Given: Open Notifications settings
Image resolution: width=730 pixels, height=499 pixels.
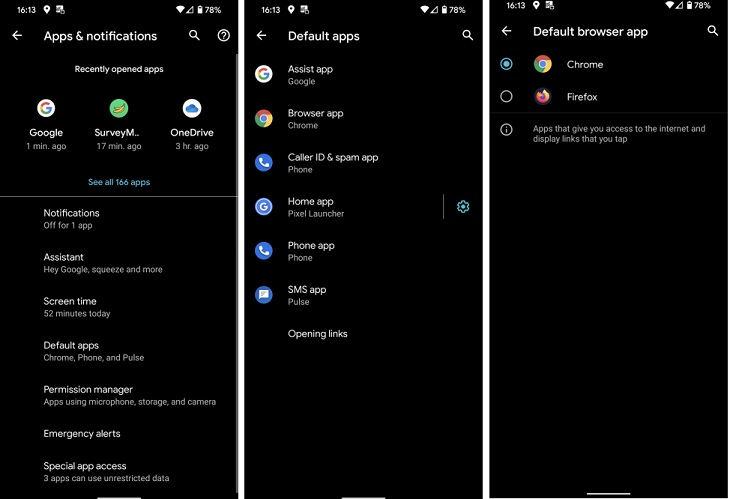Looking at the screenshot, I should (x=71, y=218).
